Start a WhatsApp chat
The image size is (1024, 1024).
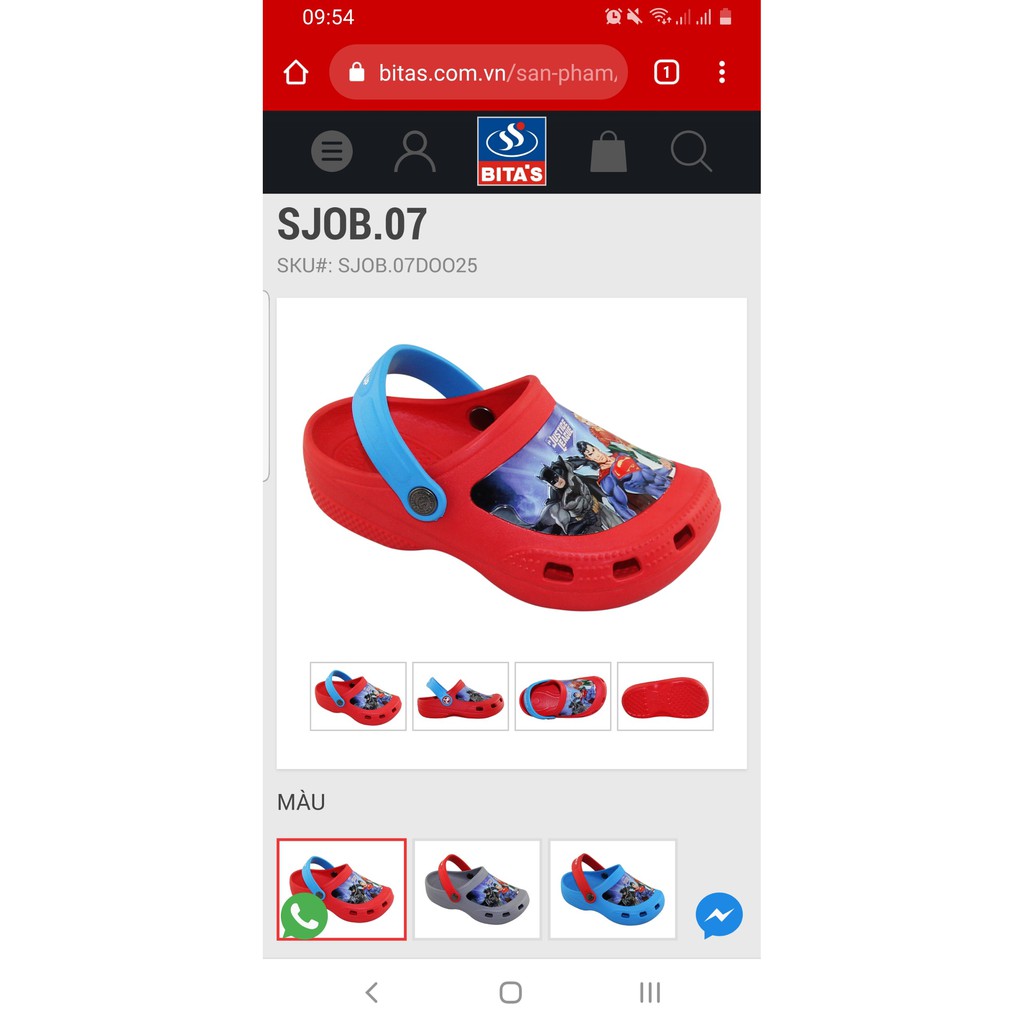click(x=304, y=916)
